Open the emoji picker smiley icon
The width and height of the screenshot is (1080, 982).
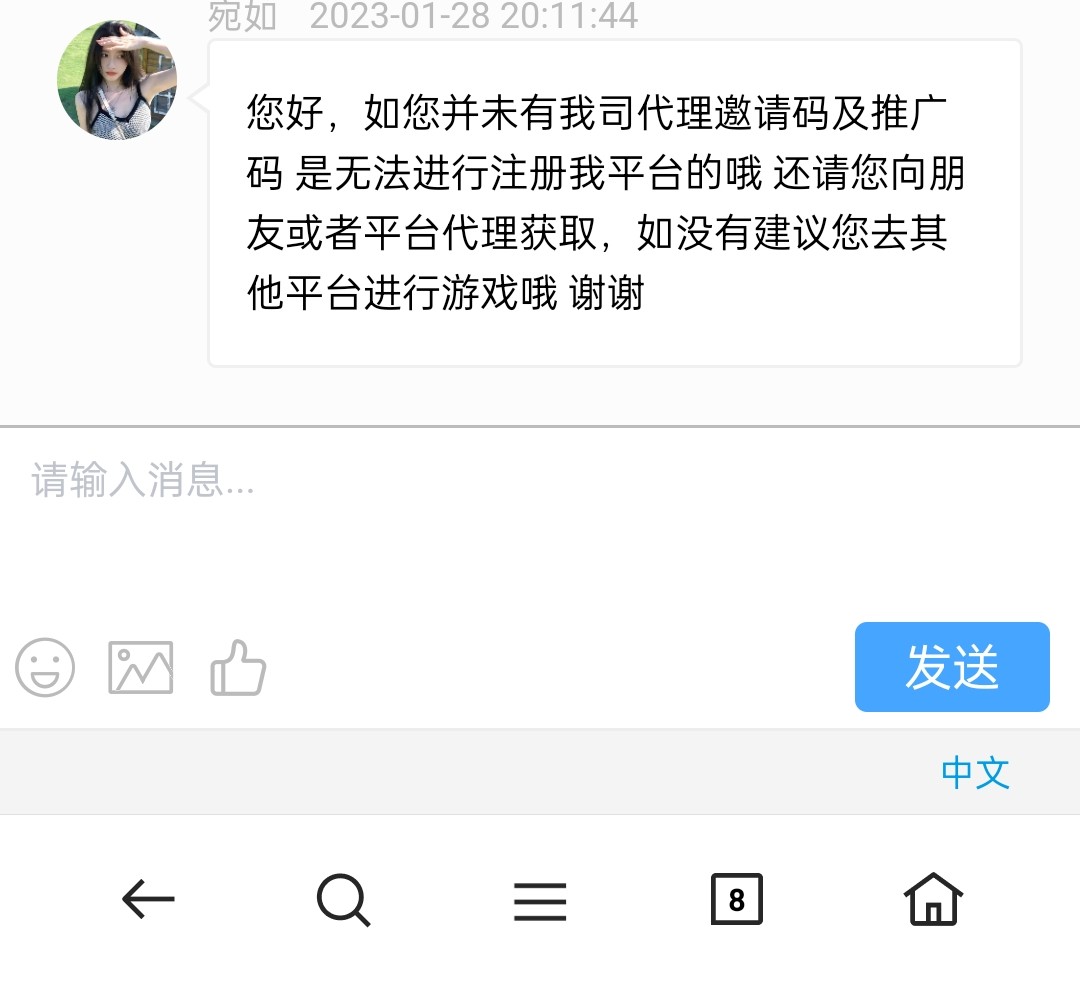tap(45, 667)
